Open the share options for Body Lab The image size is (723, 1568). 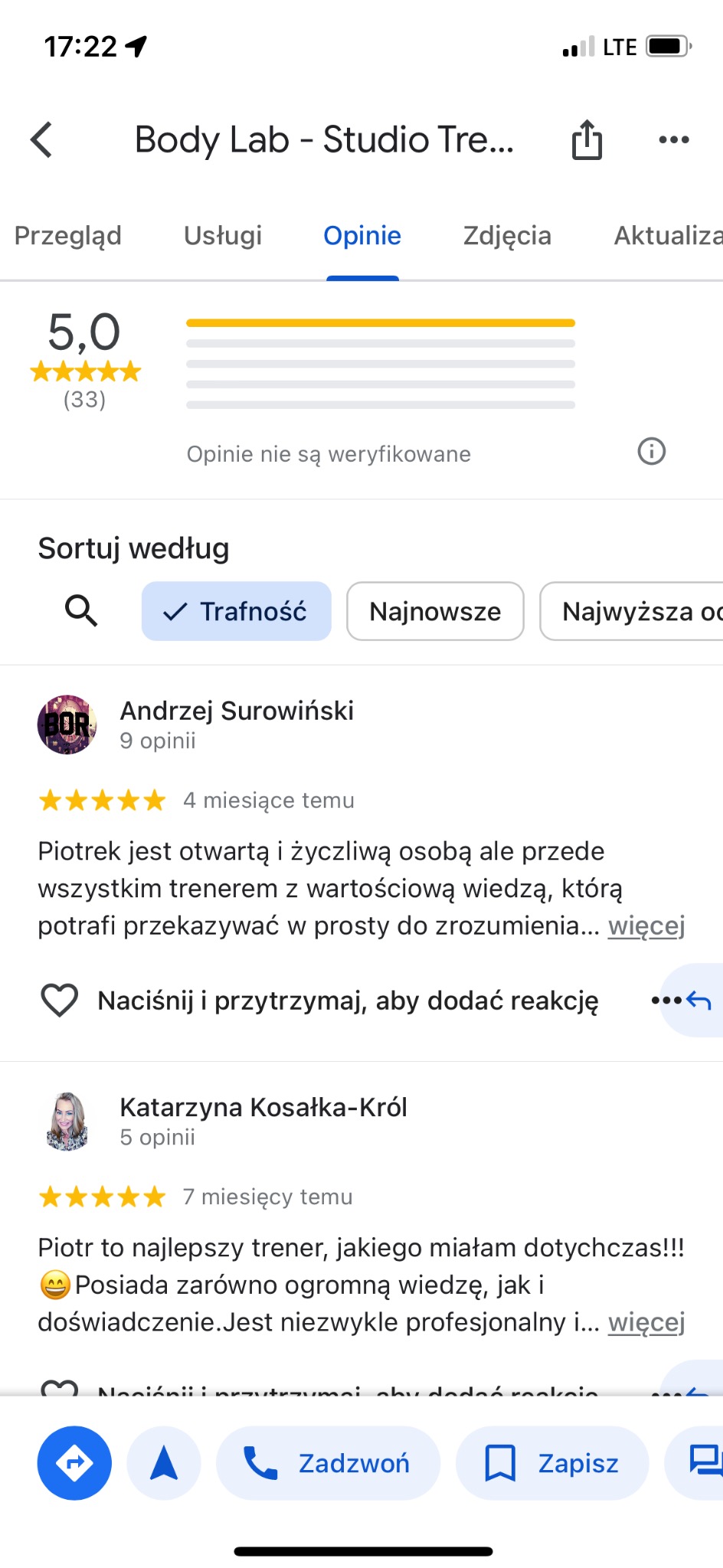coord(586,140)
